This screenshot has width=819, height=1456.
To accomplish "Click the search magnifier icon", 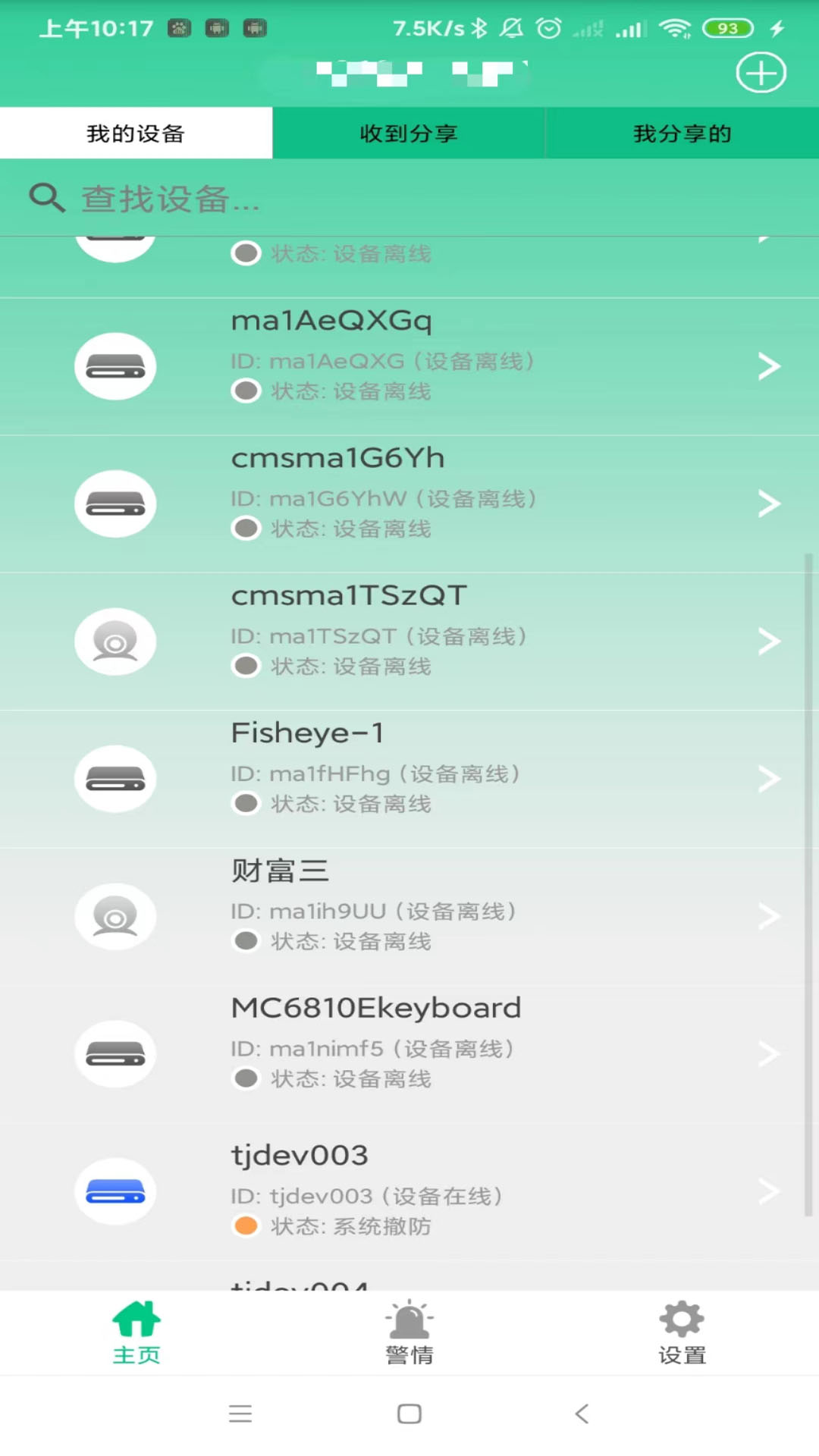I will [x=45, y=198].
